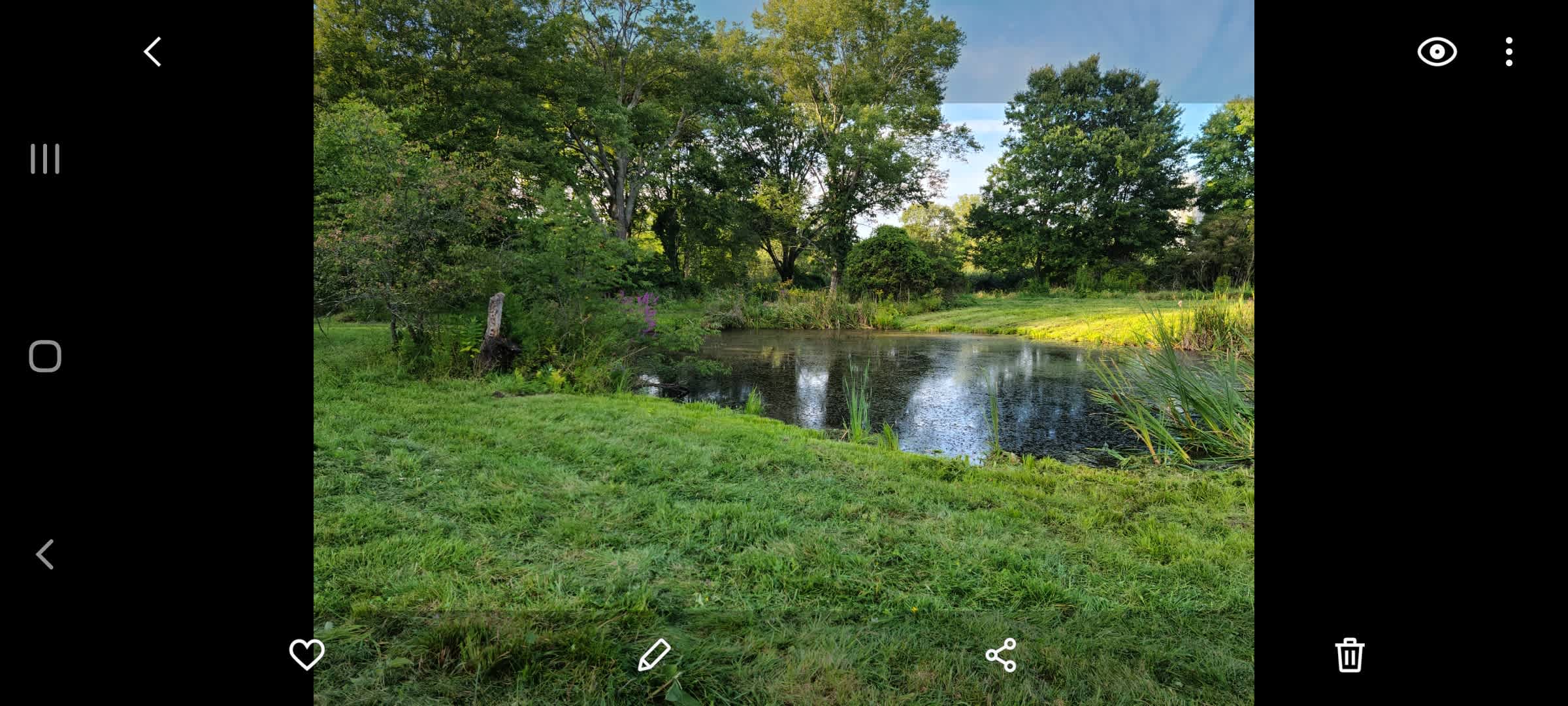
Task: Tap the eye icon (Bixby Vision)
Action: (1437, 52)
